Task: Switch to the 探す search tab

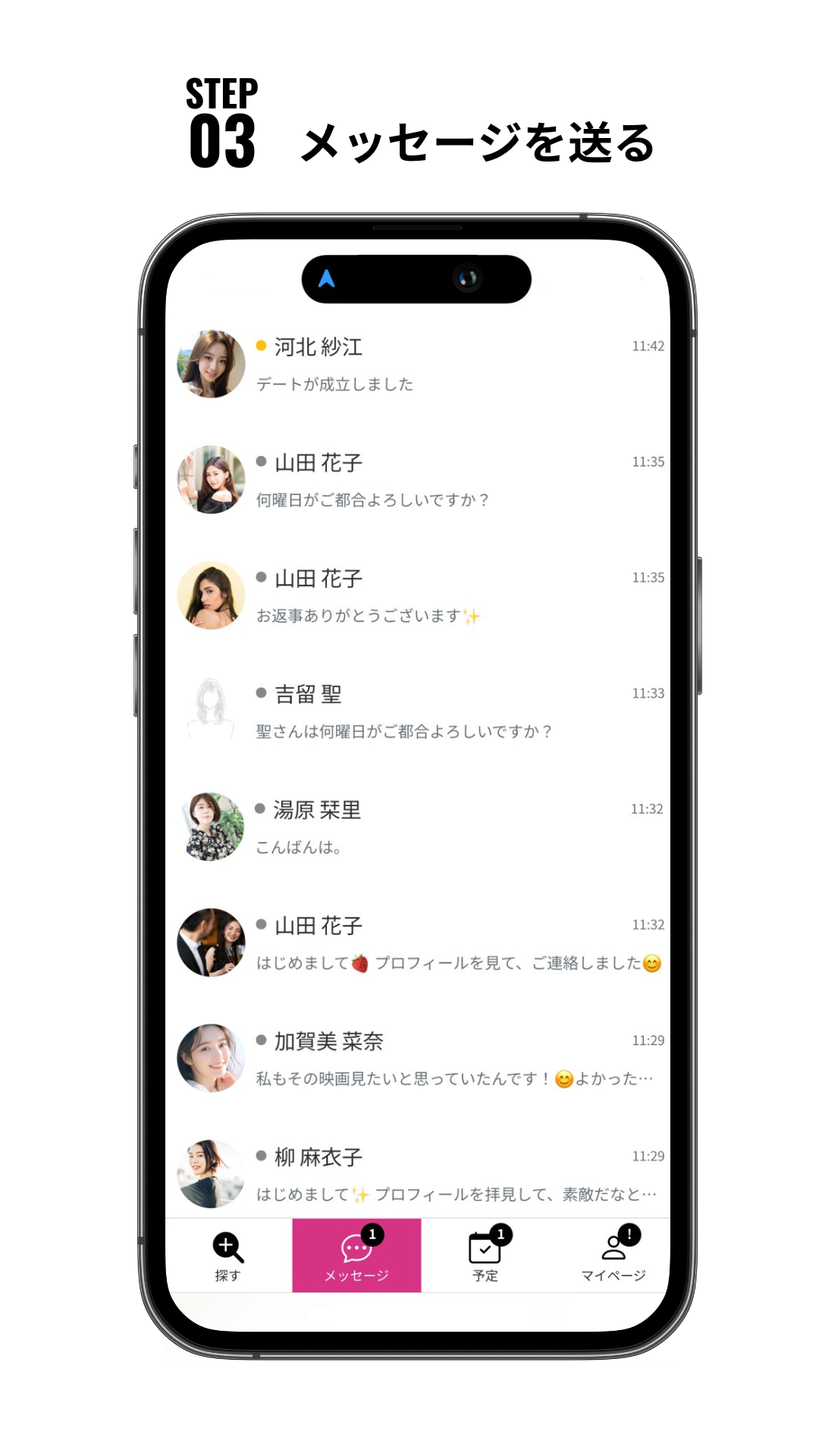Action: coord(227,1256)
